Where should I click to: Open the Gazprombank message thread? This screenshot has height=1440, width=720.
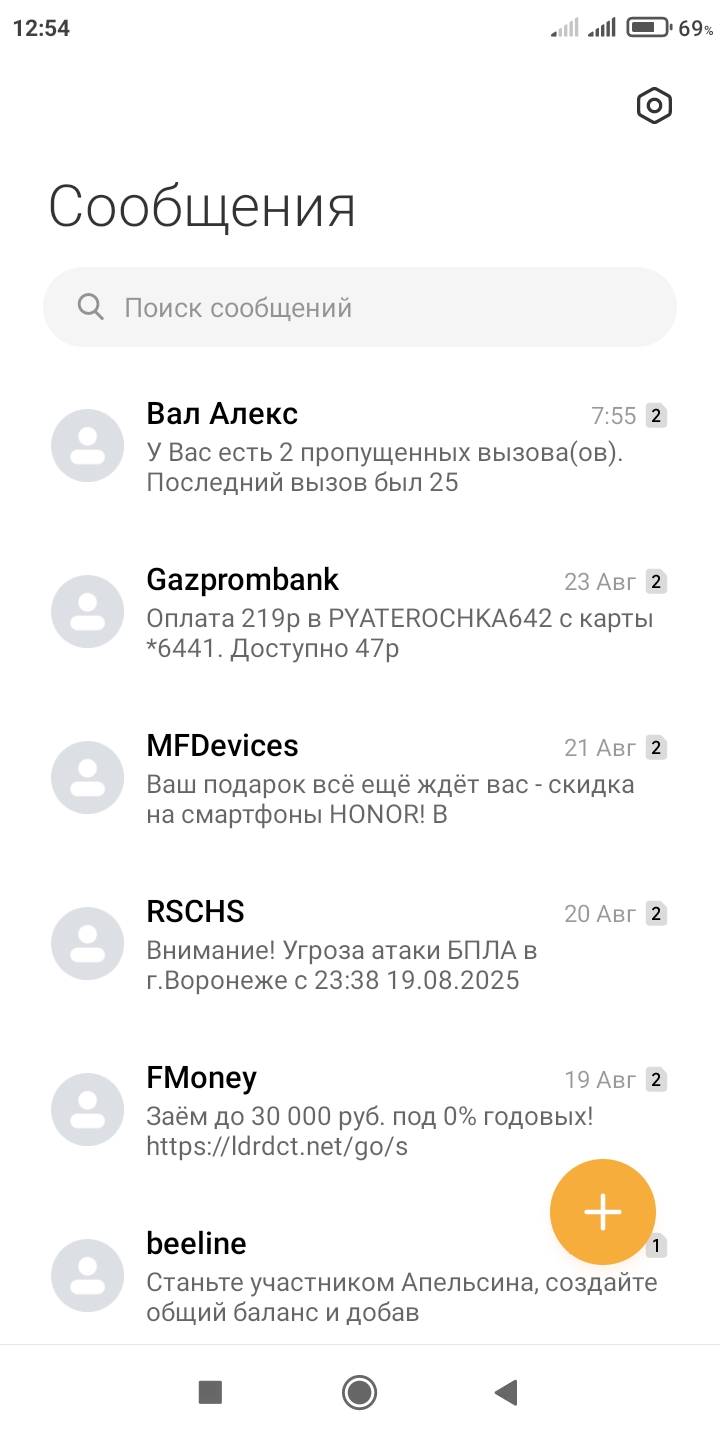(x=360, y=612)
